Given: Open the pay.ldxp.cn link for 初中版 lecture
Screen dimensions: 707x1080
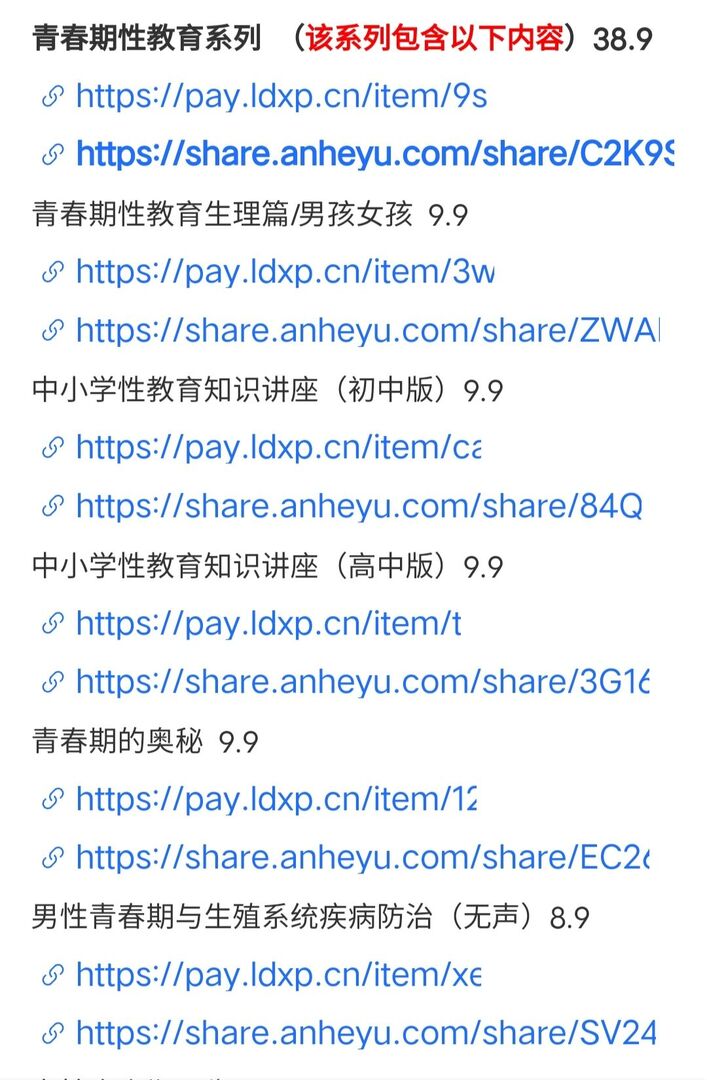Looking at the screenshot, I should pos(277,448).
